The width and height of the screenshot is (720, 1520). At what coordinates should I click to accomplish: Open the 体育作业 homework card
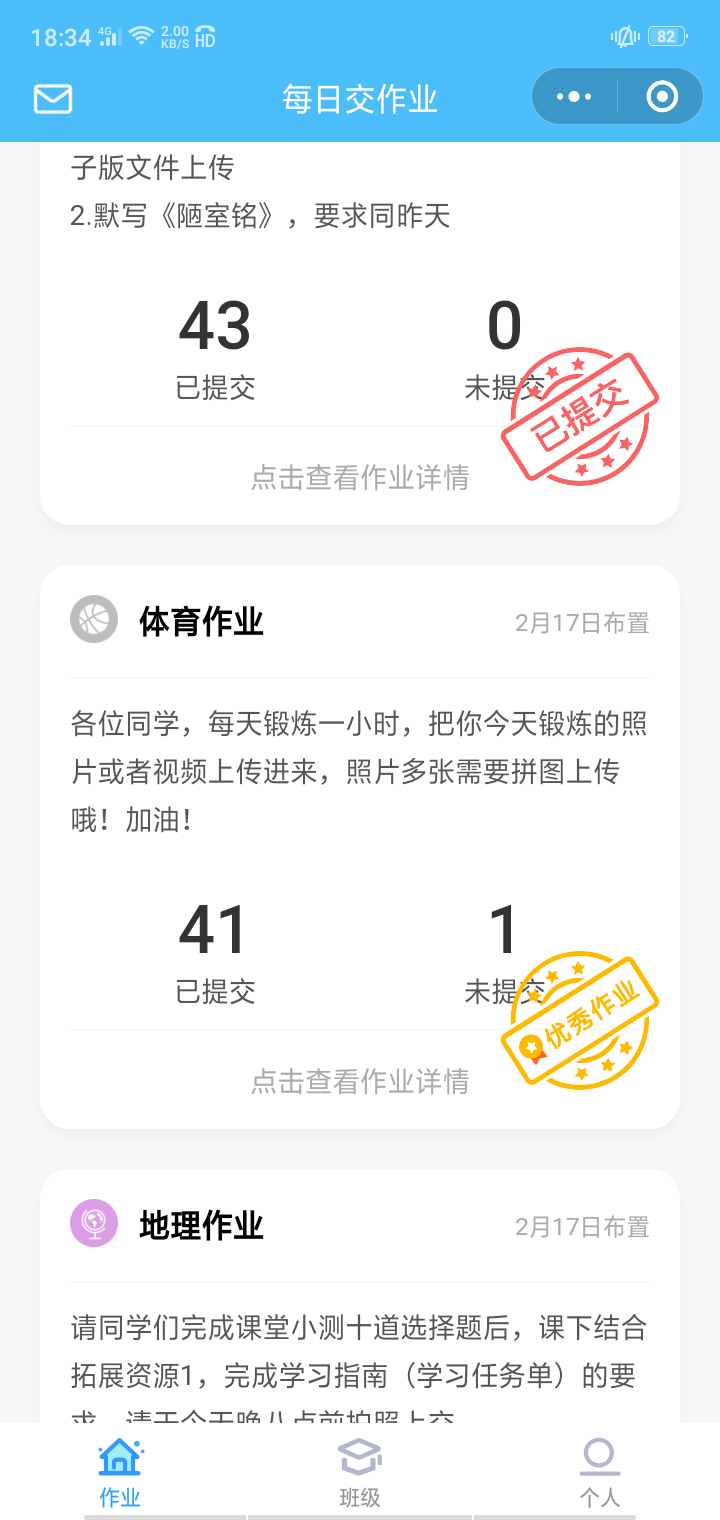[x=360, y=846]
